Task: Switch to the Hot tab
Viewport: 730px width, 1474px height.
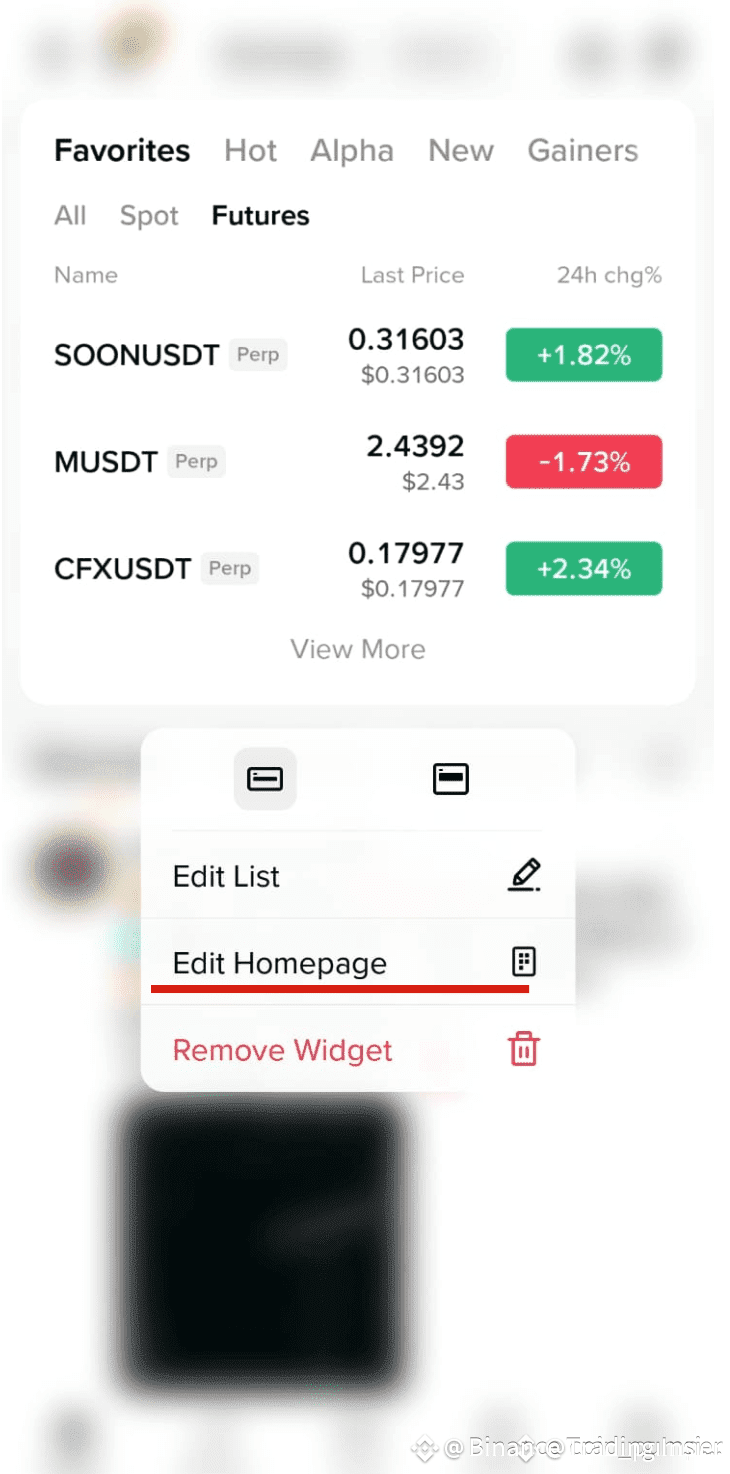Action: tap(250, 151)
